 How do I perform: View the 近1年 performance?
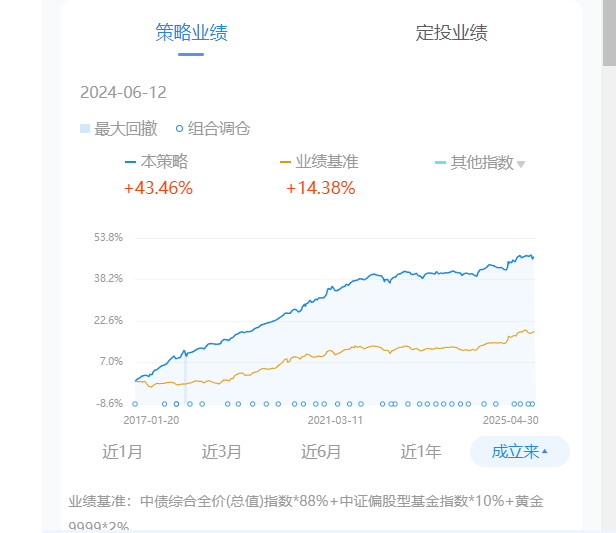pyautogui.click(x=421, y=452)
